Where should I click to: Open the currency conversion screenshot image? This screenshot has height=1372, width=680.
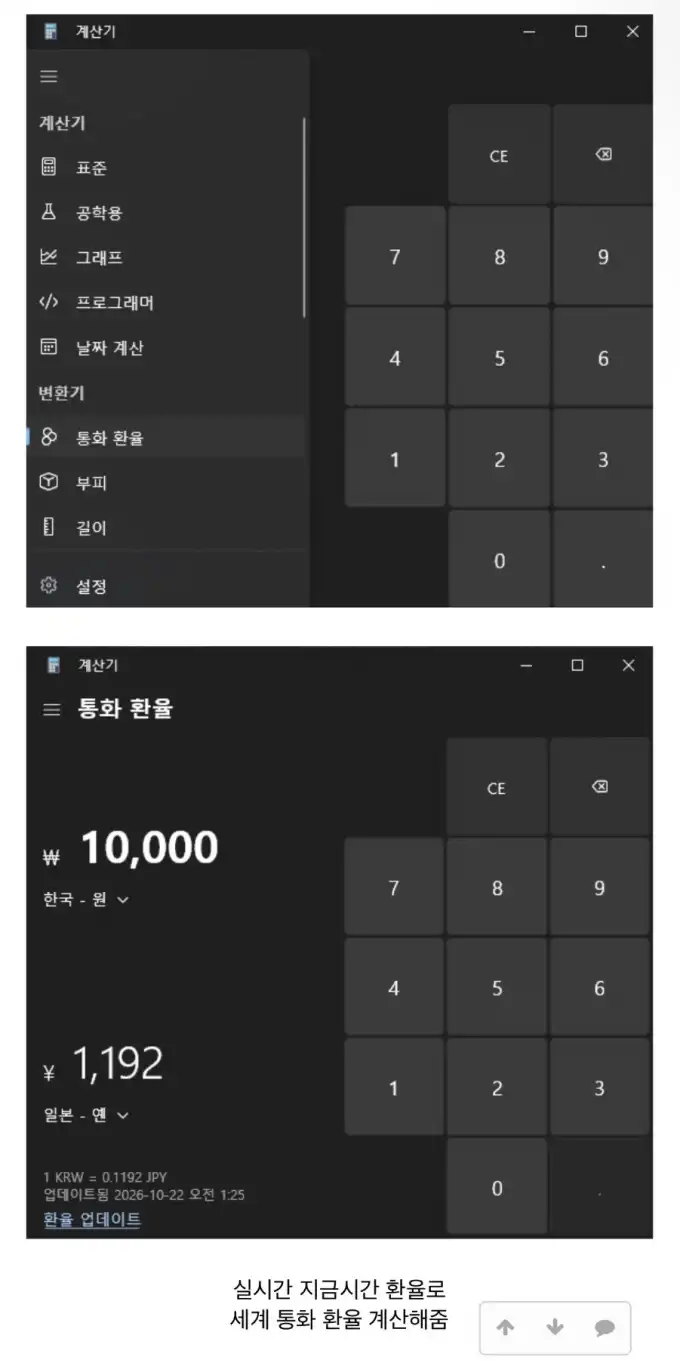(x=339, y=943)
